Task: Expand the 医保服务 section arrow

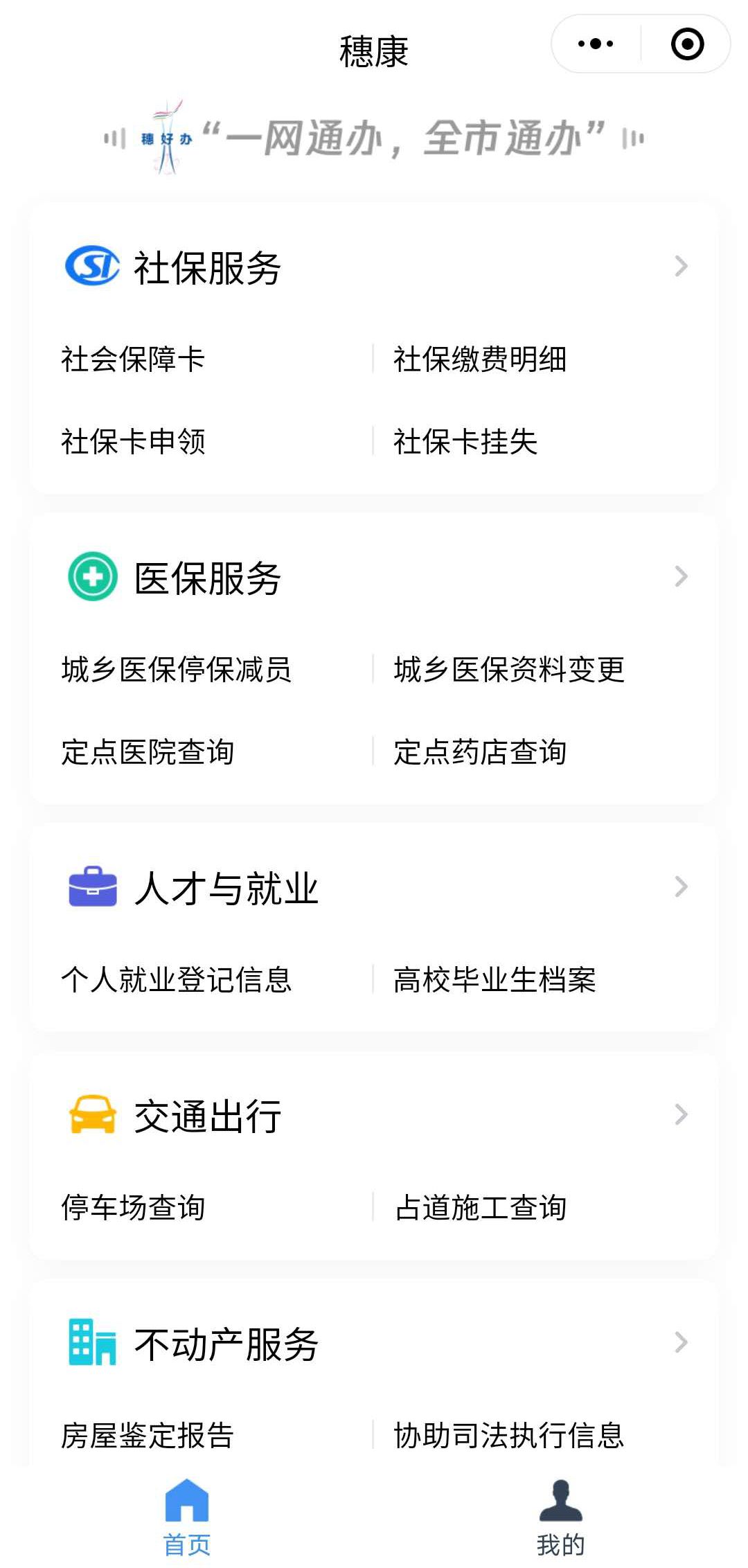Action: [x=681, y=577]
